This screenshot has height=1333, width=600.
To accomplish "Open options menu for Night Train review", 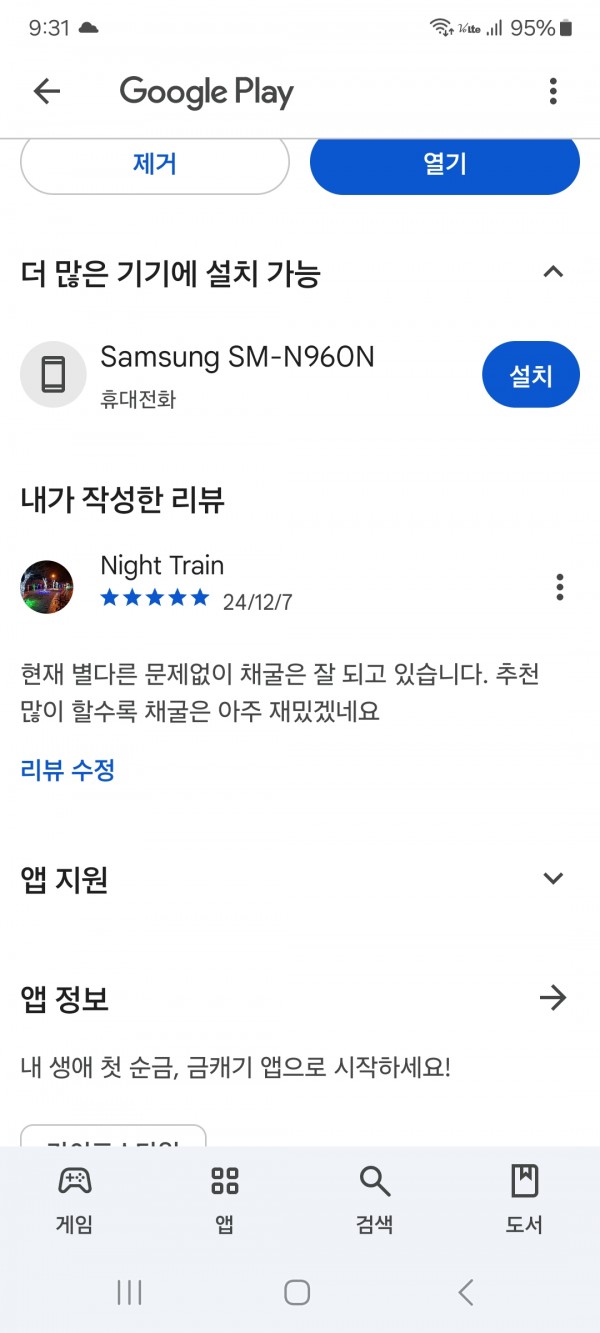I will [560, 587].
